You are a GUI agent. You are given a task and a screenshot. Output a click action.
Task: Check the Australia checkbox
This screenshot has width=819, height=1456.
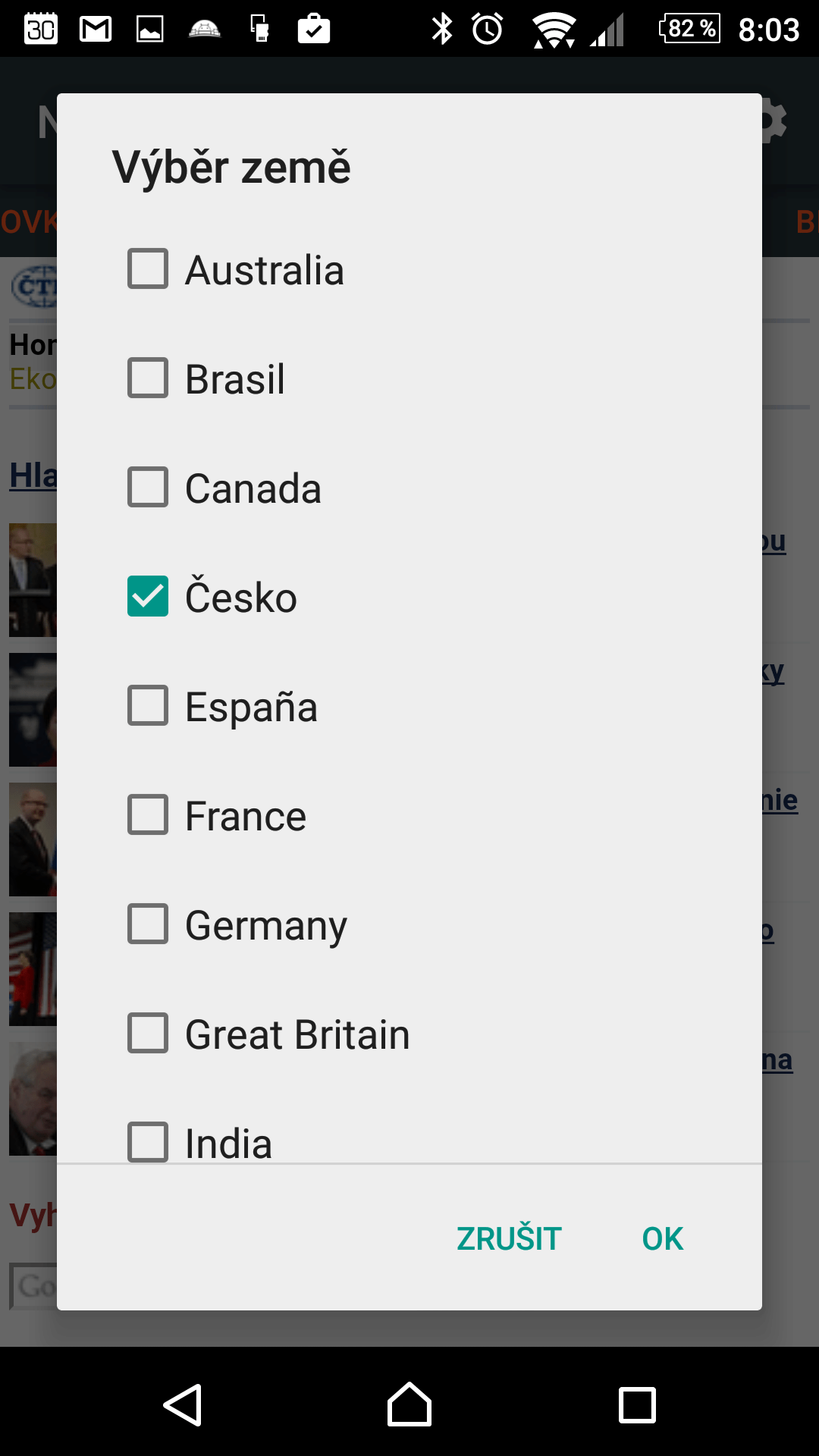pyautogui.click(x=148, y=269)
